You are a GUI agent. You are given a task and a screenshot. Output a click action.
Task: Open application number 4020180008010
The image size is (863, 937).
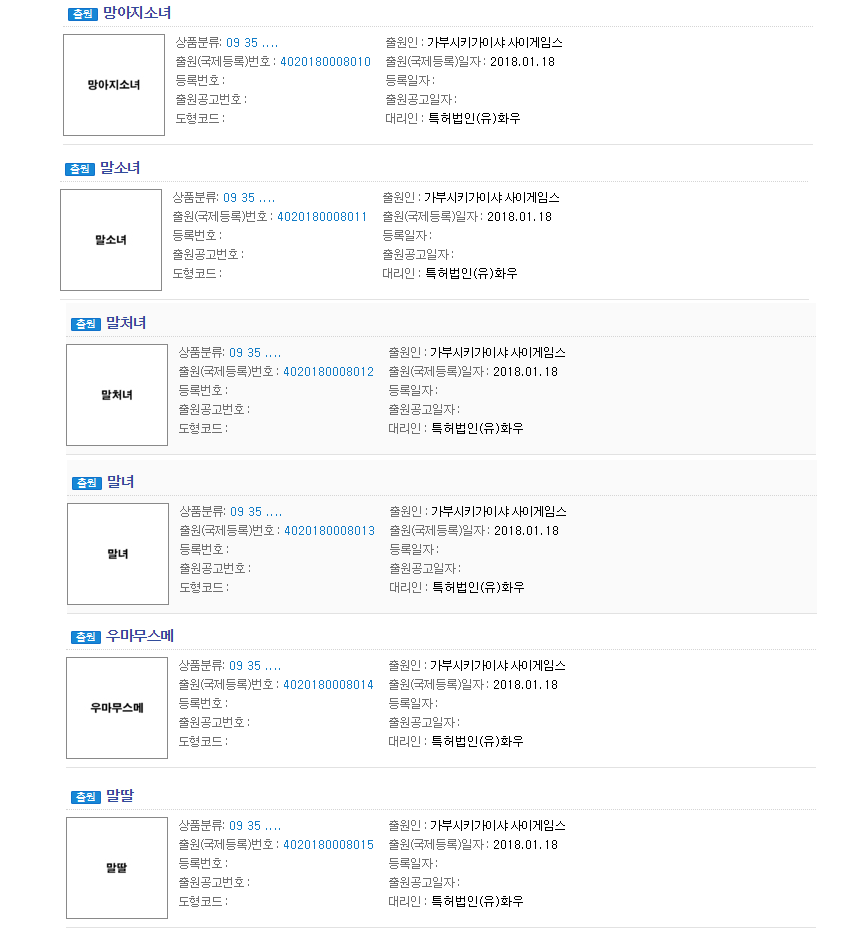325,62
